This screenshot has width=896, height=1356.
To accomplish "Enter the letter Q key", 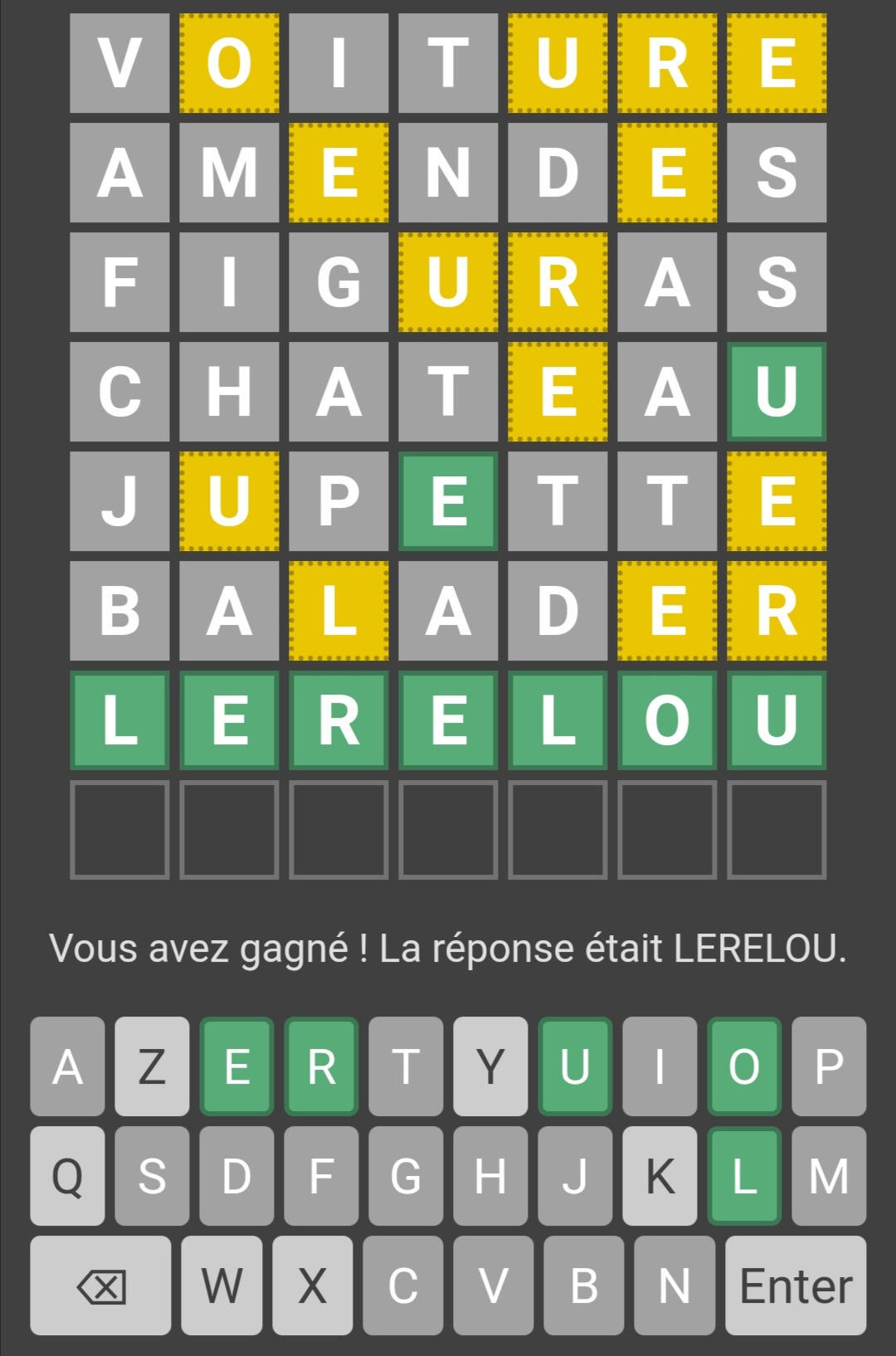I will [68, 1176].
